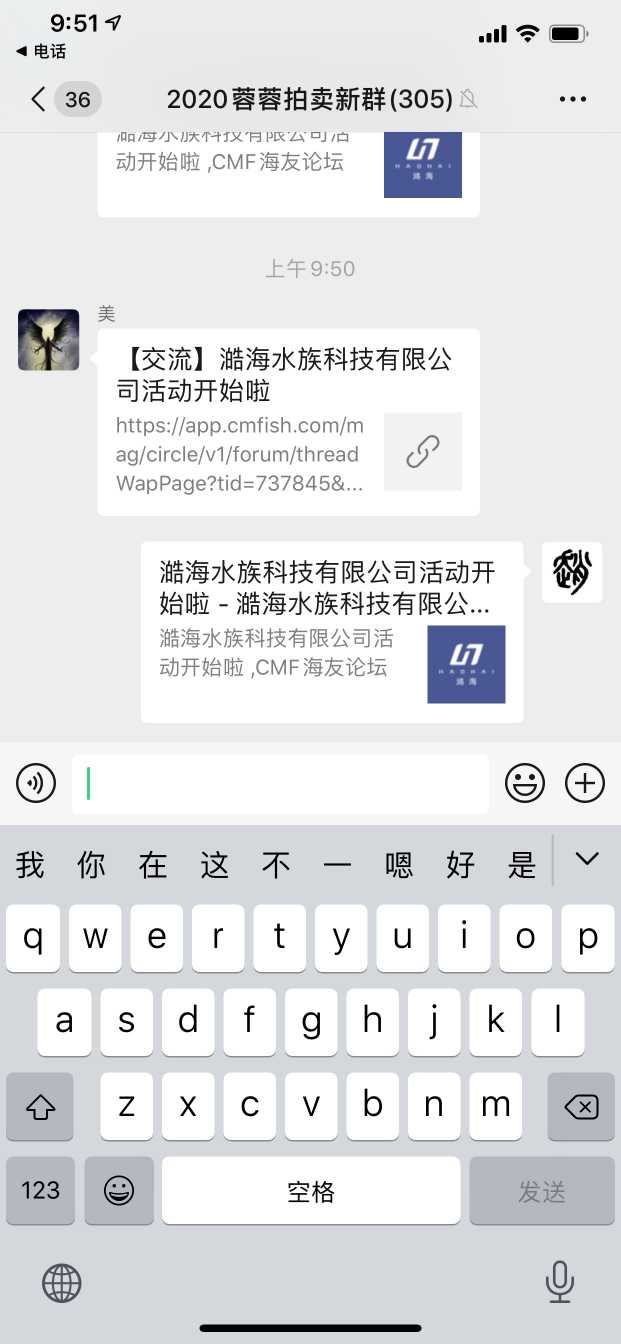
Task: Open the plus attachment menu
Action: click(585, 783)
